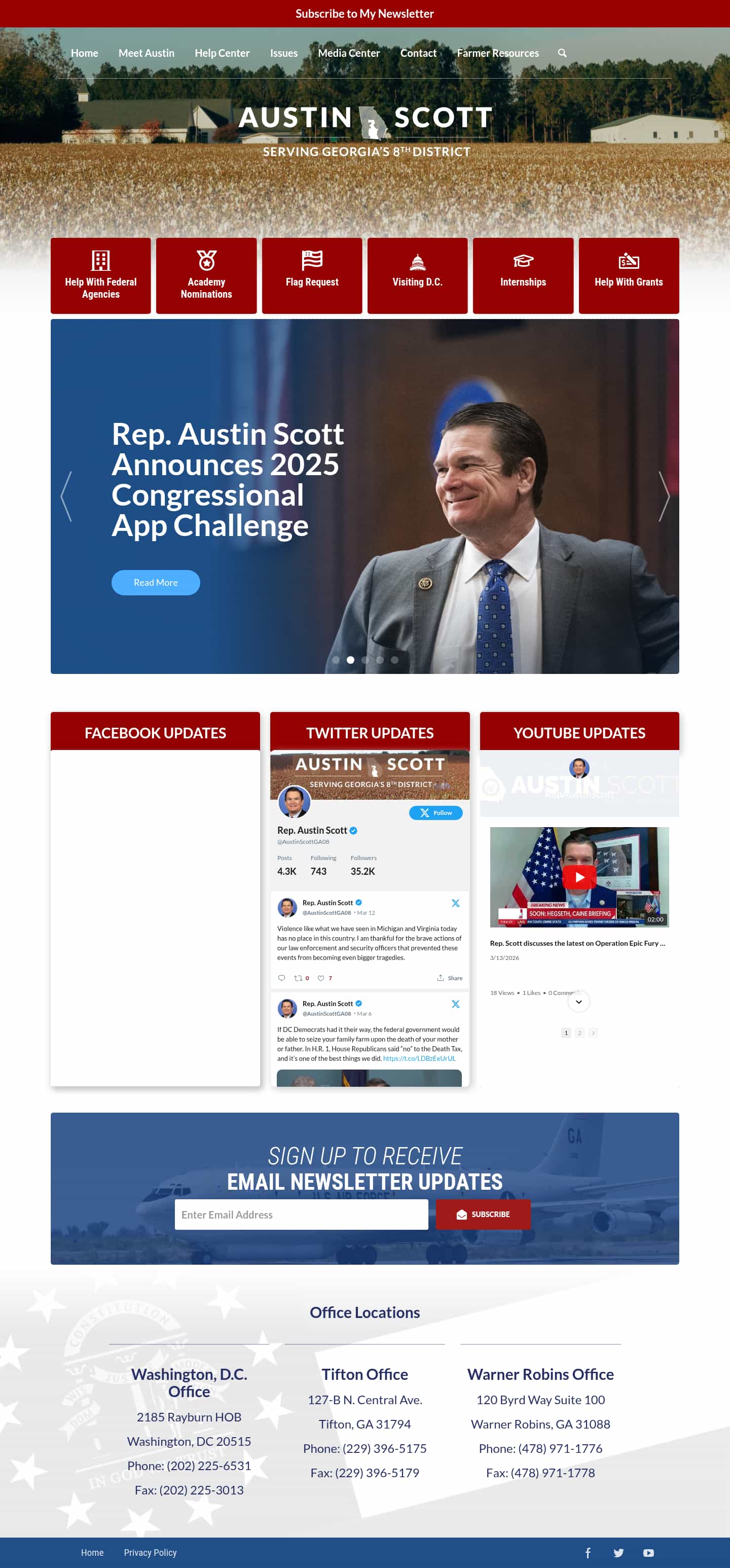Click the Internships graduation cap icon
Image resolution: width=730 pixels, height=1568 pixels.
coord(523,260)
